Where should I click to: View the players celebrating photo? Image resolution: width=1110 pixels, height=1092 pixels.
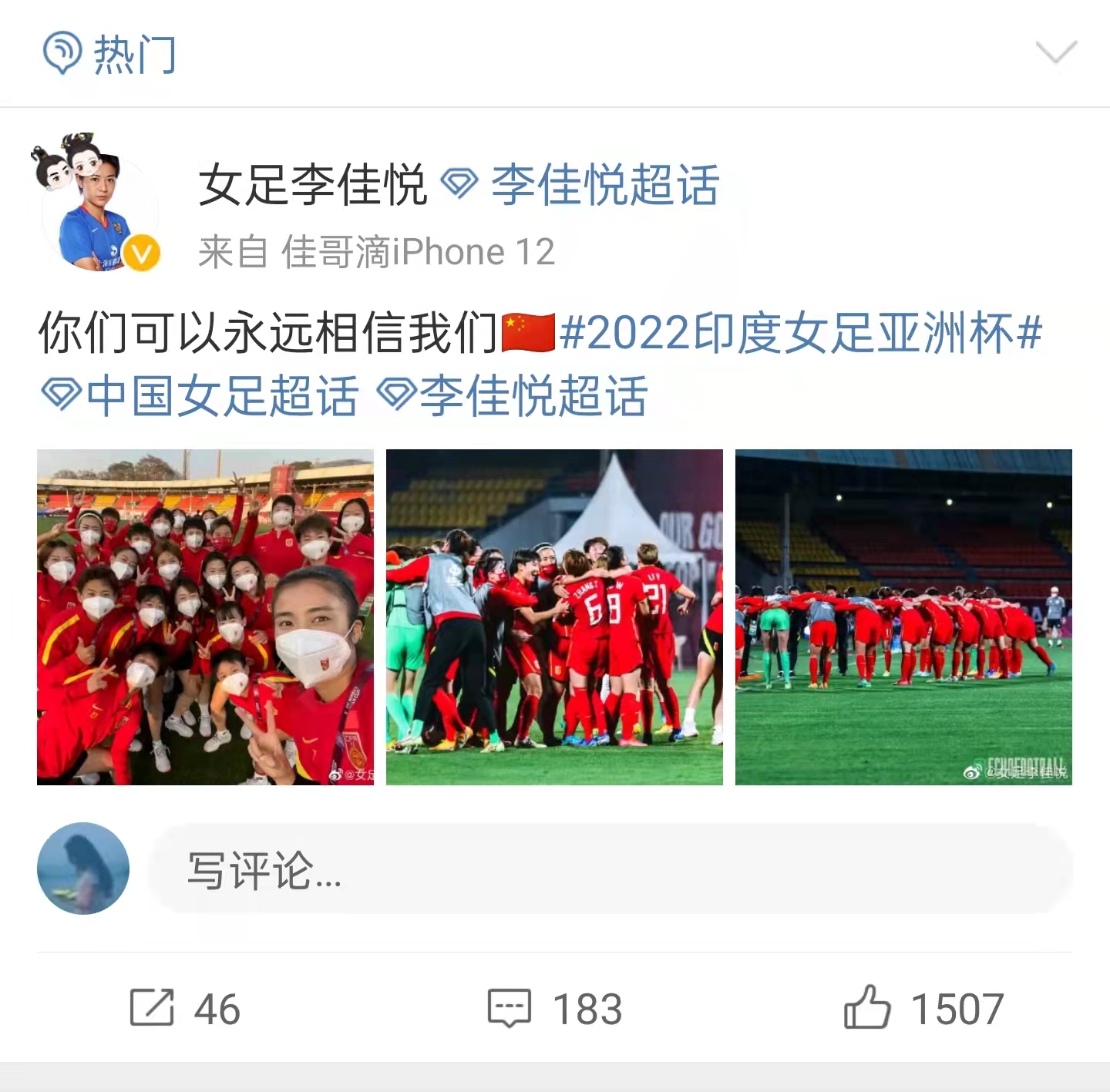pyautogui.click(x=554, y=617)
